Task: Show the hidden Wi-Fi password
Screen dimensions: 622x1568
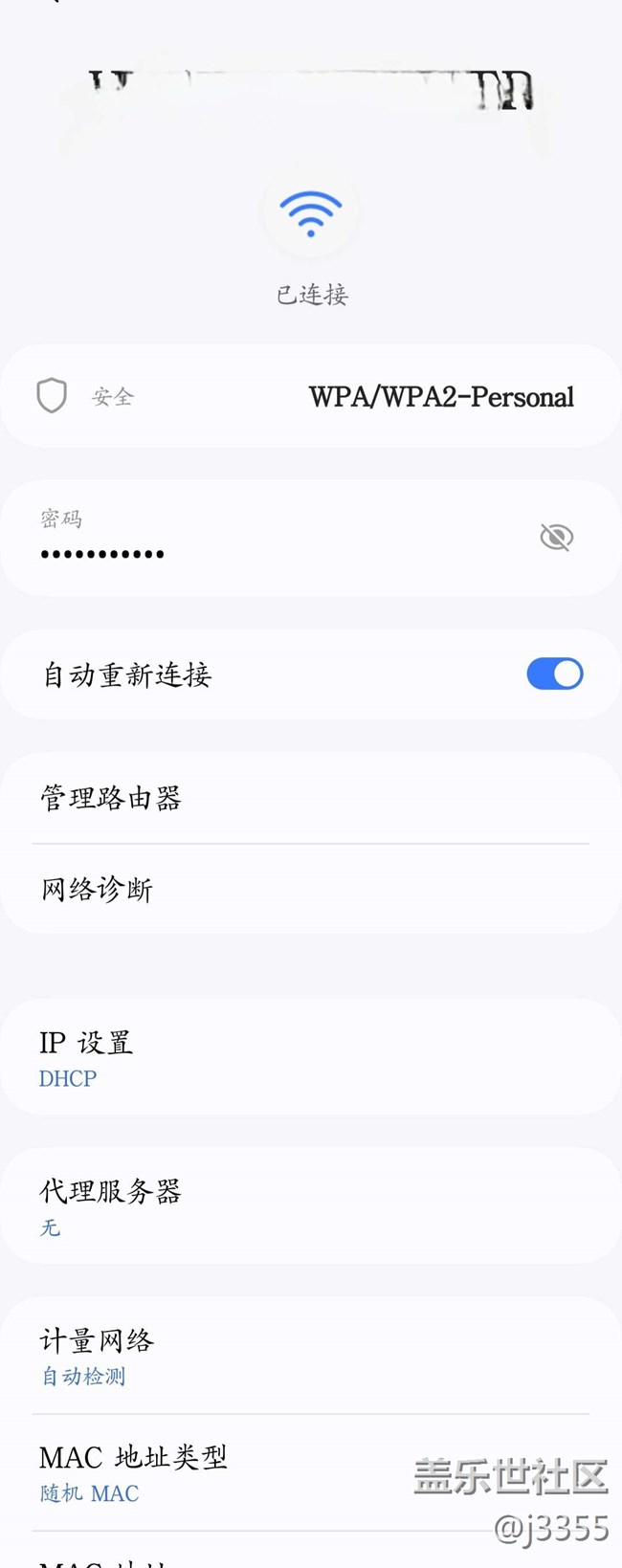Action: coord(556,538)
